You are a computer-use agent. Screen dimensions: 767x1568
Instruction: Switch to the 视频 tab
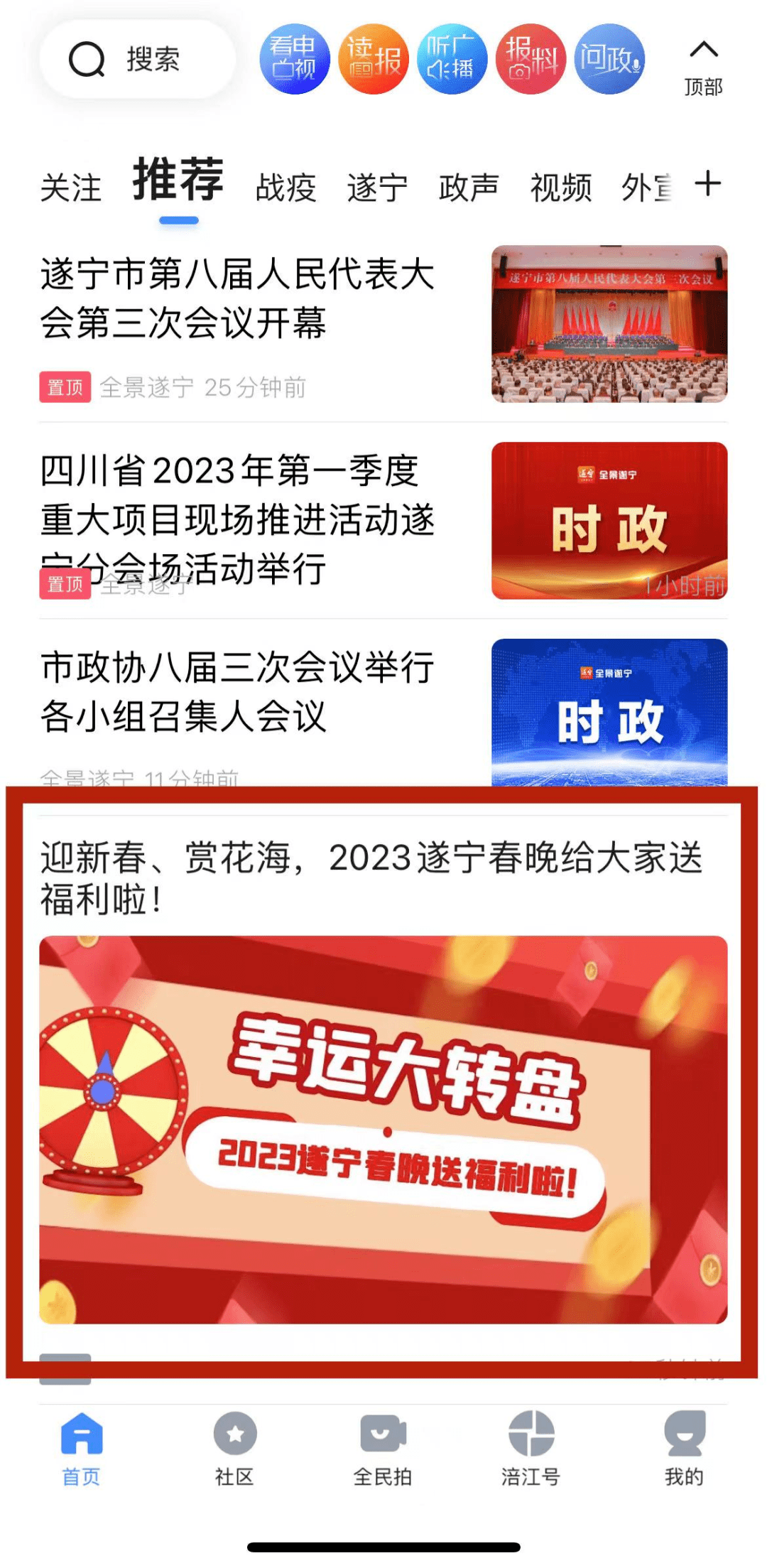(x=560, y=188)
